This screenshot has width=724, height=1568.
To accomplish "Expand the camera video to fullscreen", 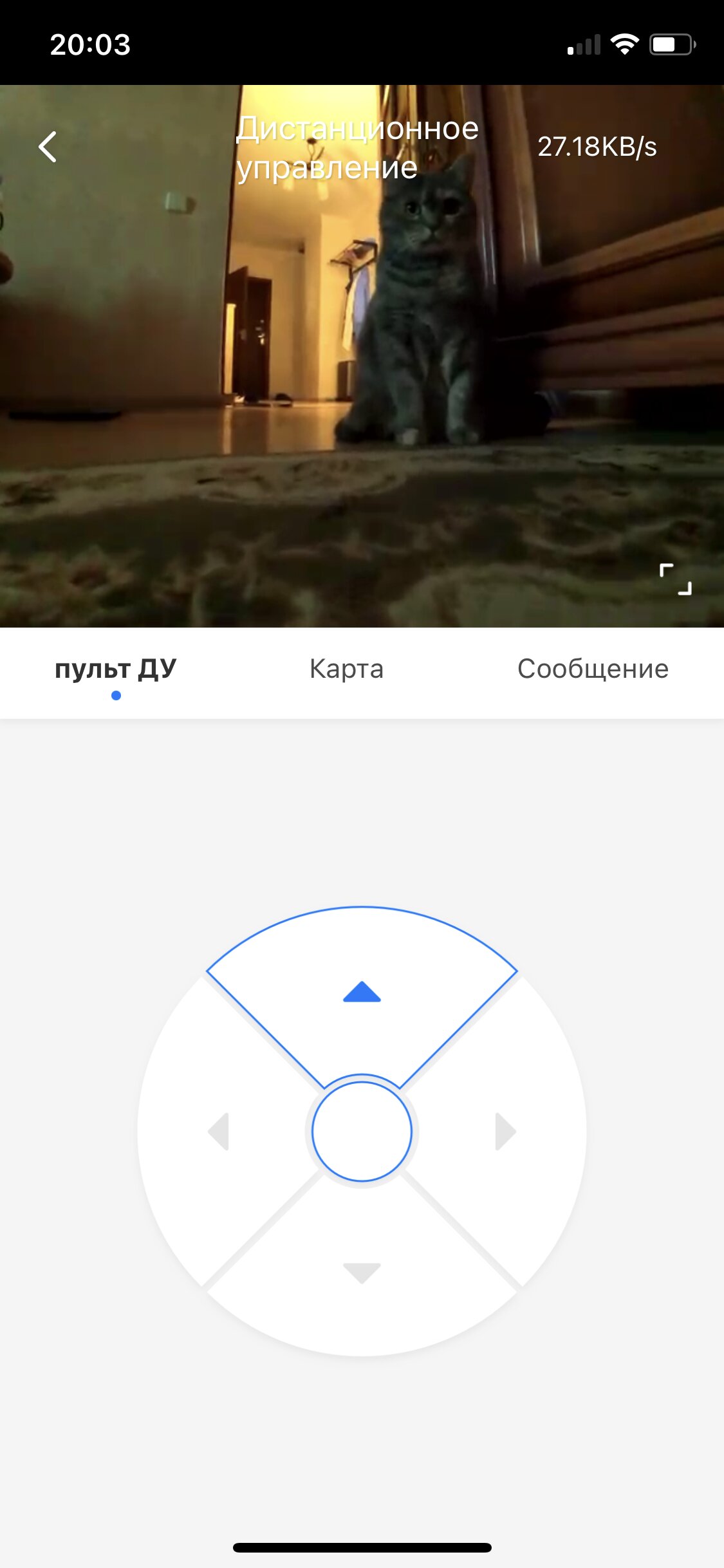I will pos(676,579).
